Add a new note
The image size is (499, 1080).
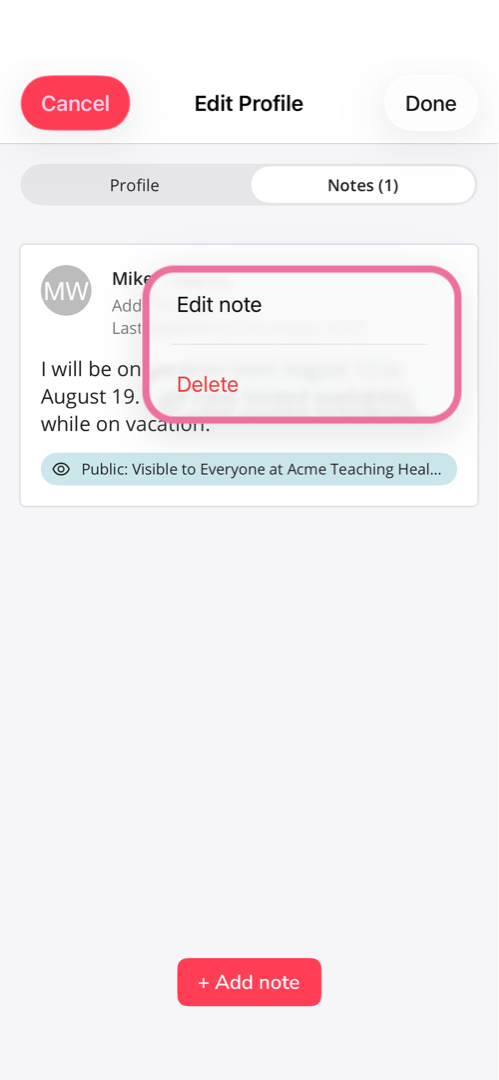[x=250, y=982]
